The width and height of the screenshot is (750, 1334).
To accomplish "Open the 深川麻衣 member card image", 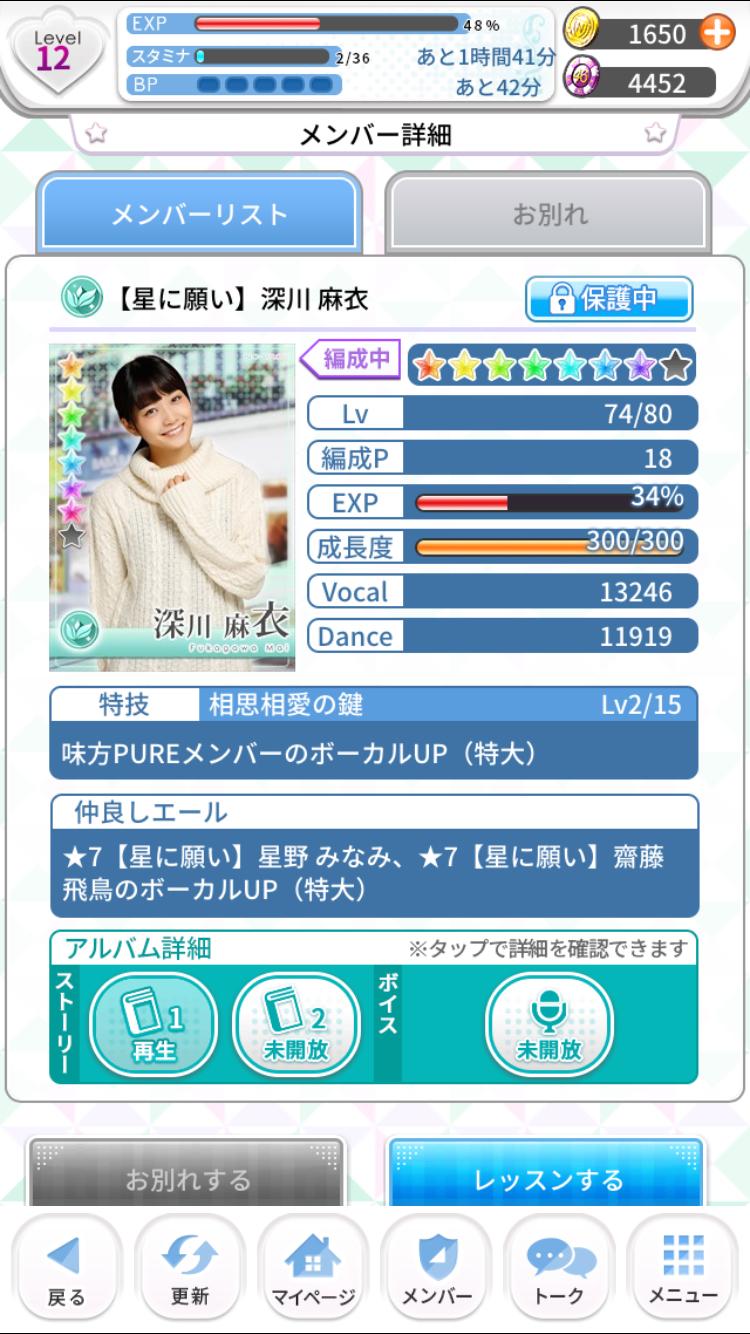I will 172,507.
